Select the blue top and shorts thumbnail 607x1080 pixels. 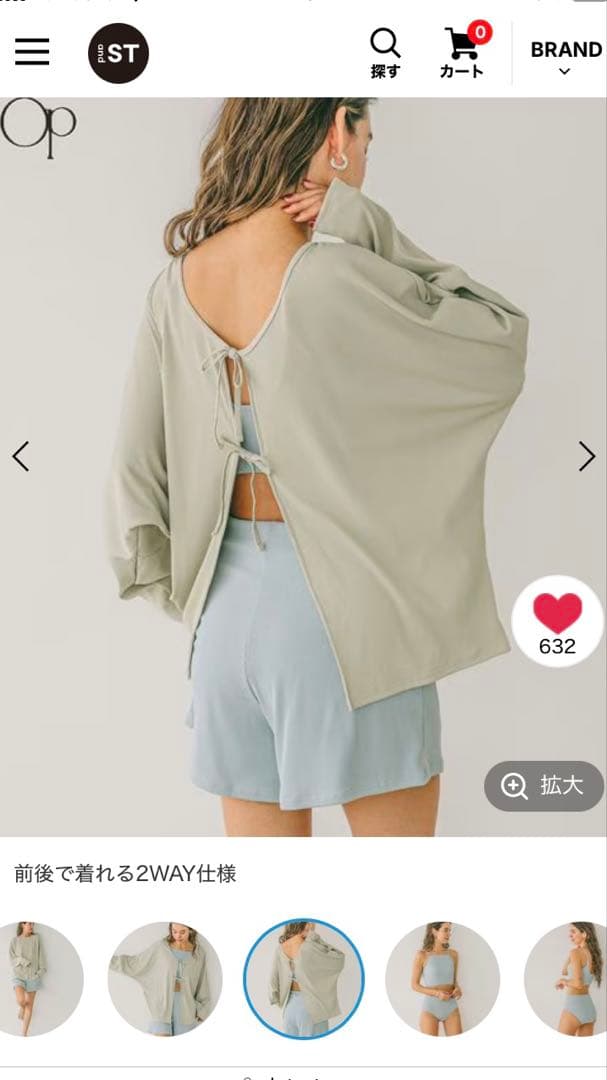tap(442, 978)
